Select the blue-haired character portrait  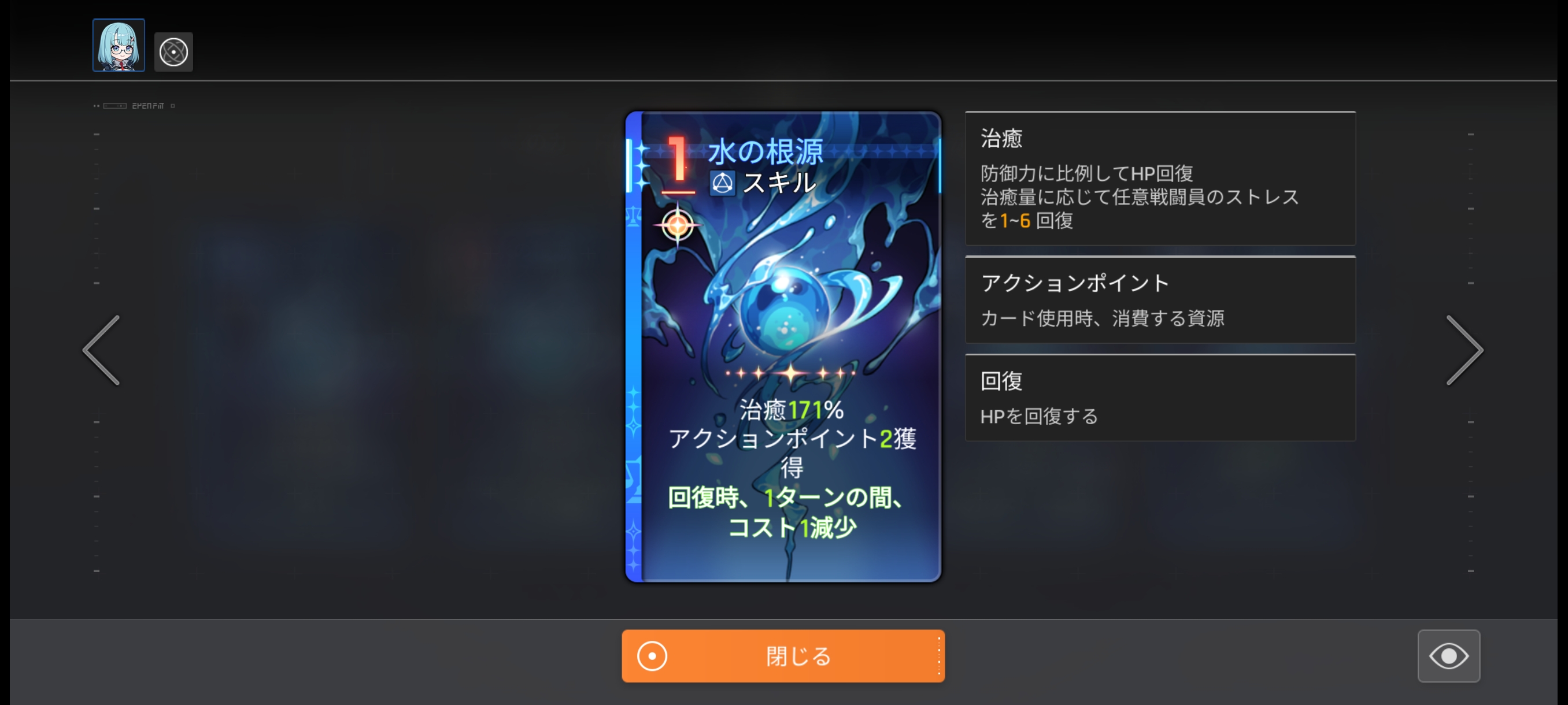pos(119,45)
